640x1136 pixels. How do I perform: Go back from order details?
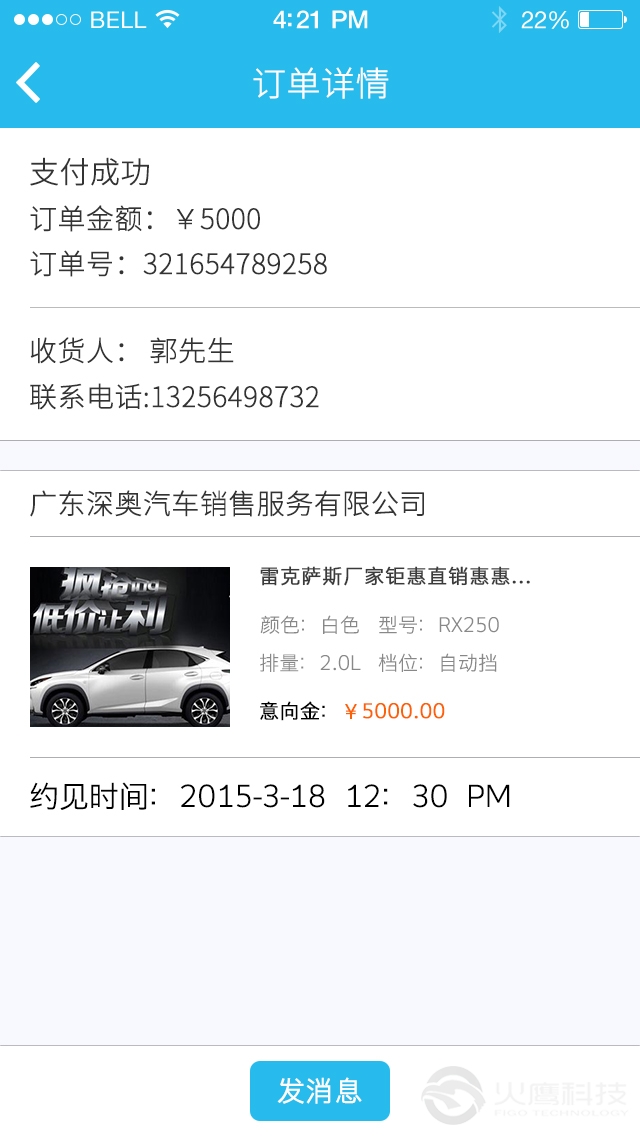click(x=29, y=83)
